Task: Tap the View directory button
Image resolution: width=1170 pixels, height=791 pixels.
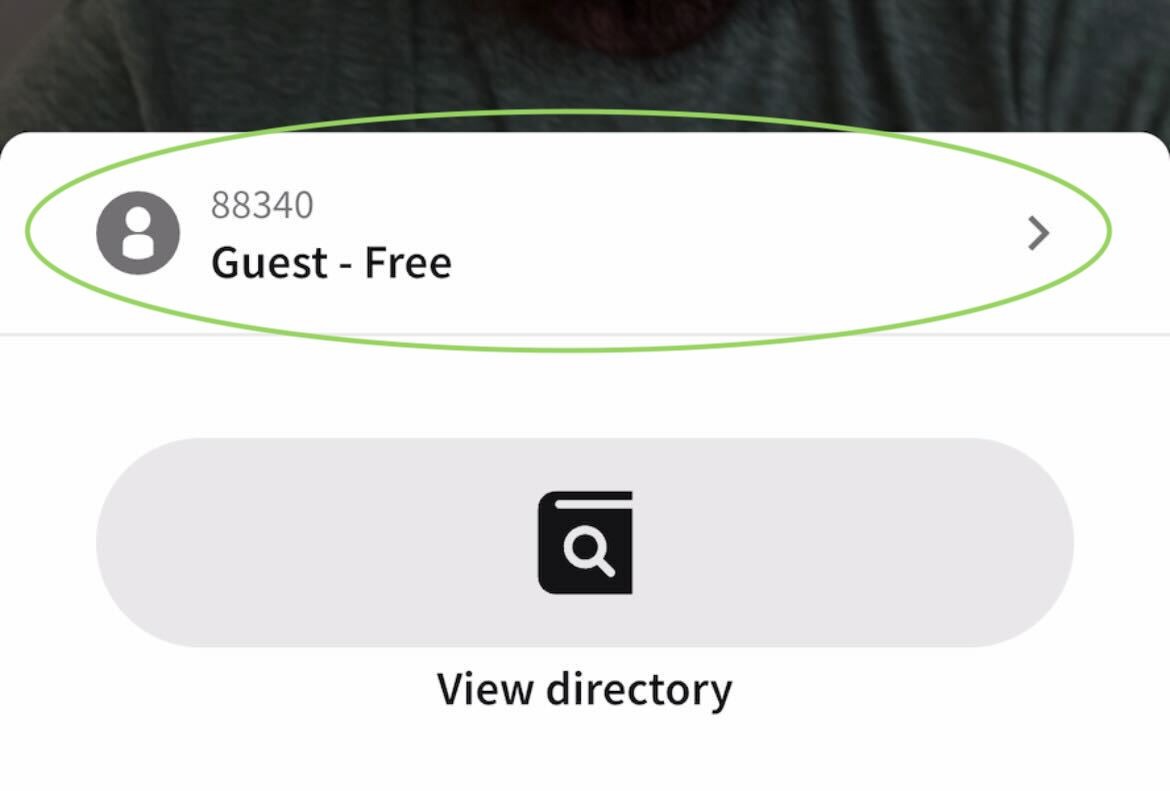Action: [x=585, y=543]
